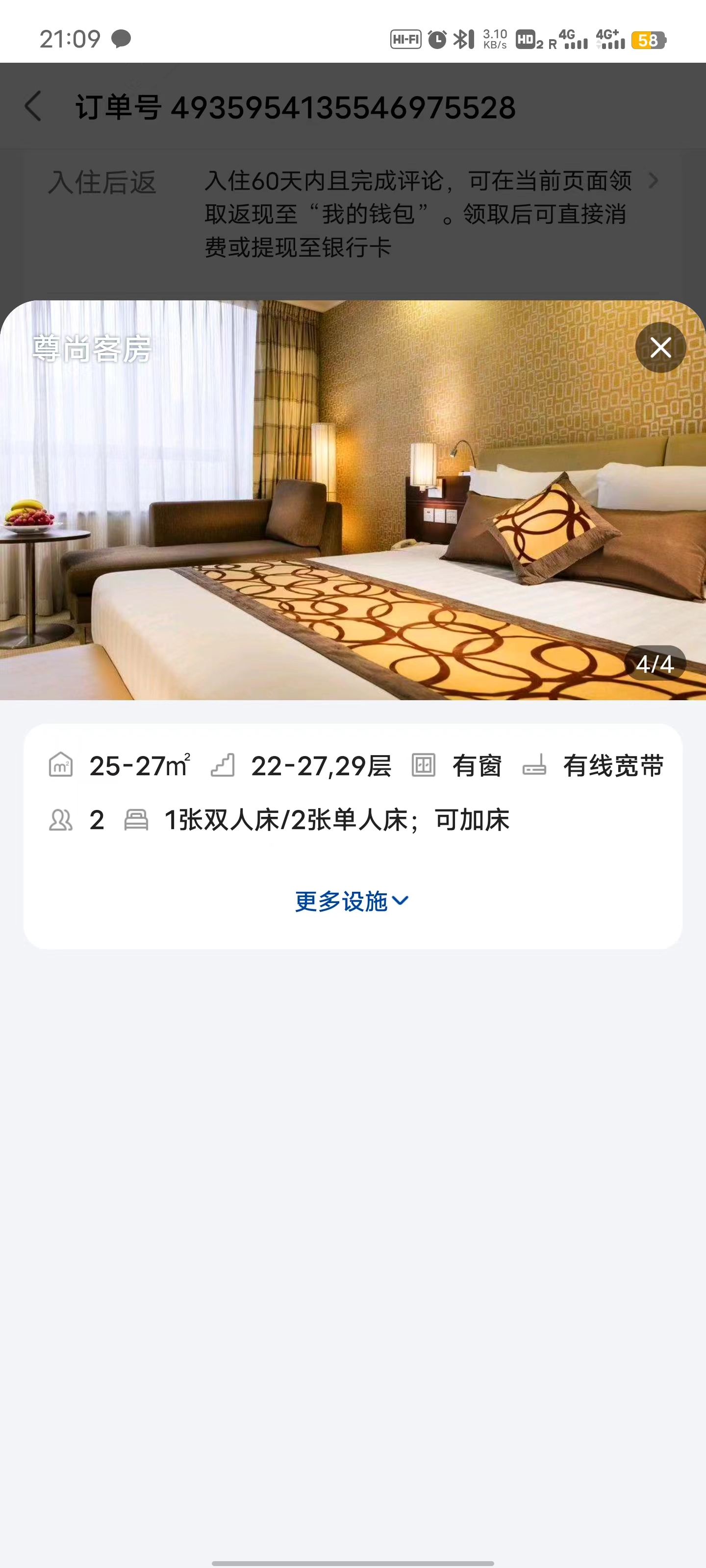The height and width of the screenshot is (1568, 706).
Task: Close the room details sheet
Action: pyautogui.click(x=660, y=347)
